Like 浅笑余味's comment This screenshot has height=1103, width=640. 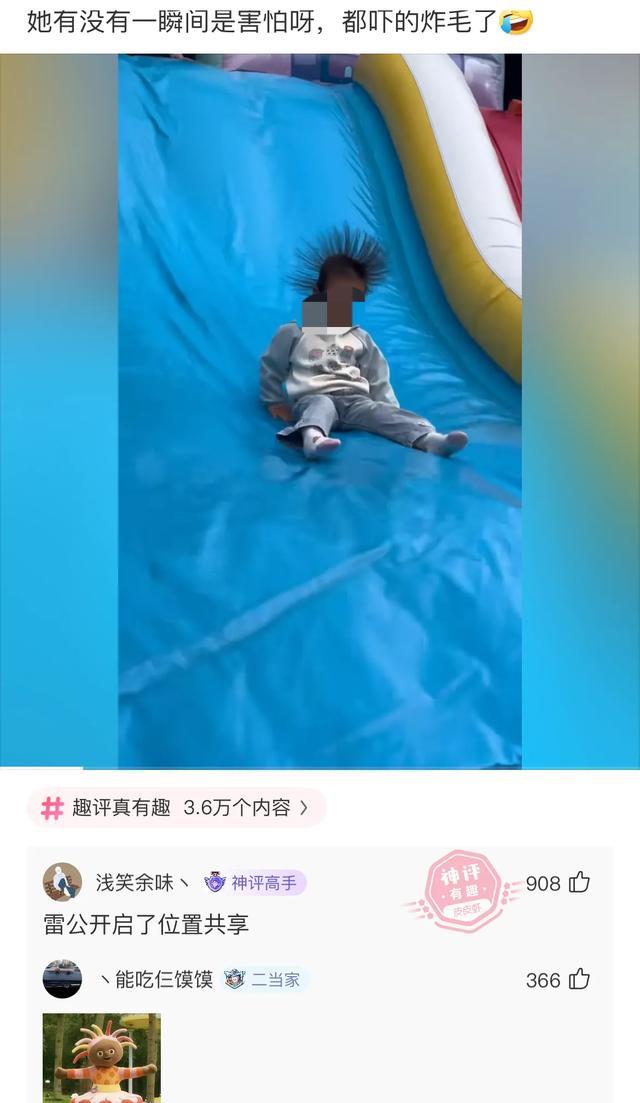[x=579, y=883]
